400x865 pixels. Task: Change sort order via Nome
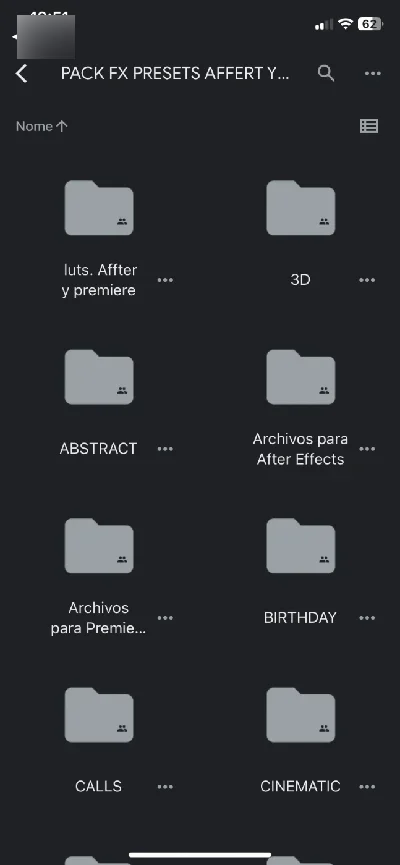click(x=42, y=126)
